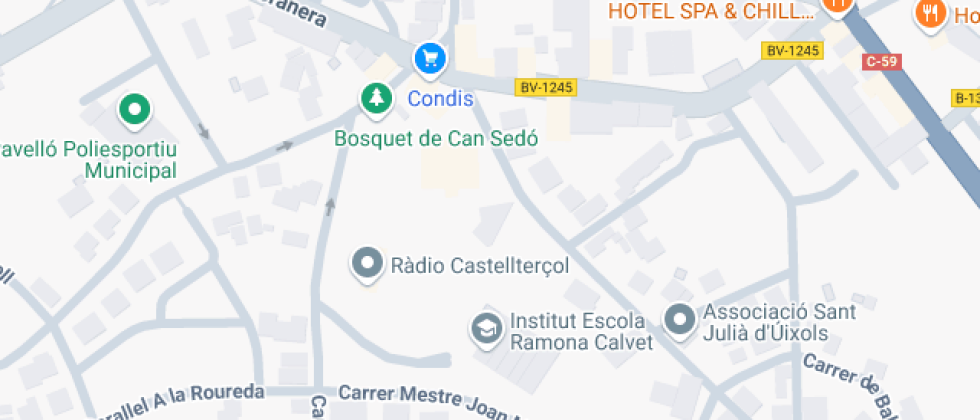Select the Bosquet de Can Sedó park pin
This screenshot has width=980, height=420.
376,97
